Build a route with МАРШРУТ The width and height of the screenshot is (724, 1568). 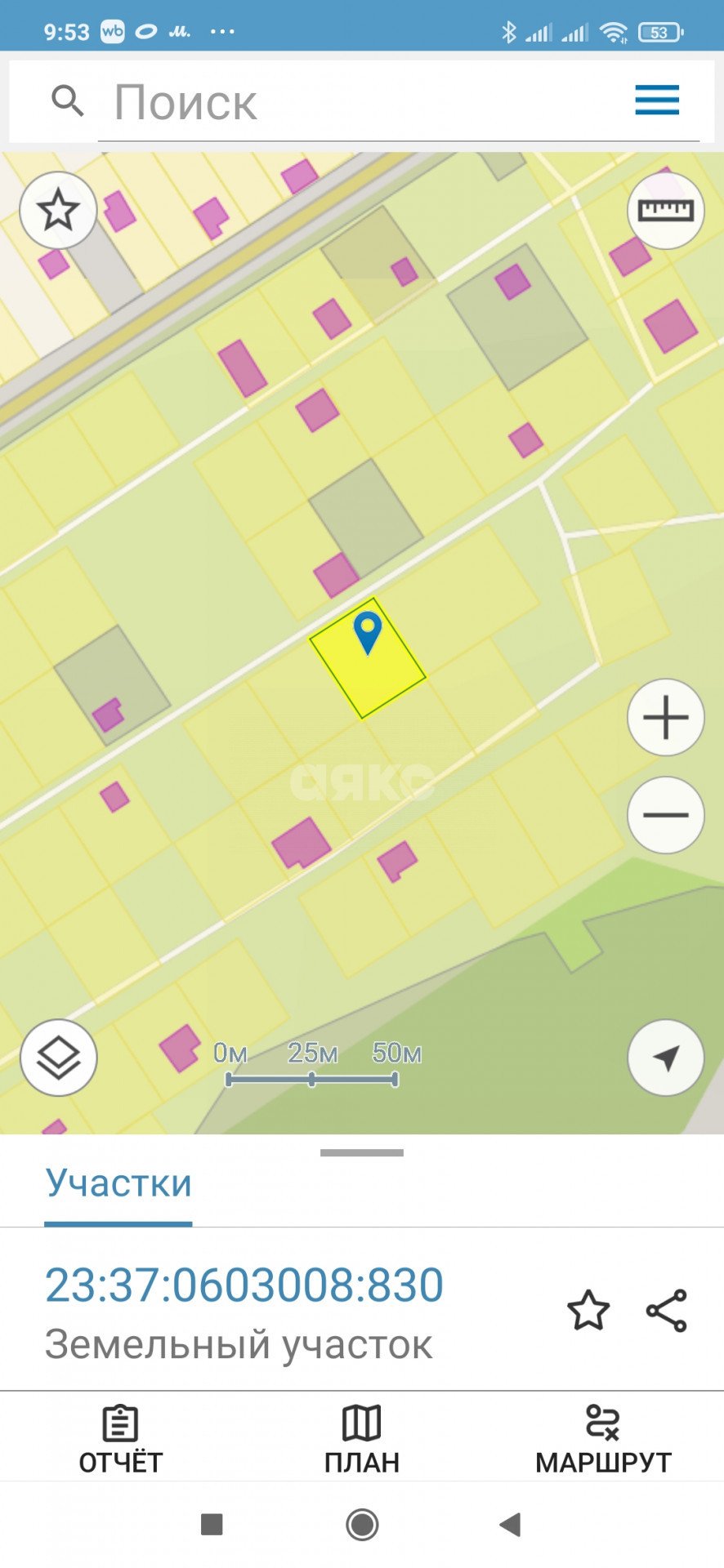(x=603, y=1440)
